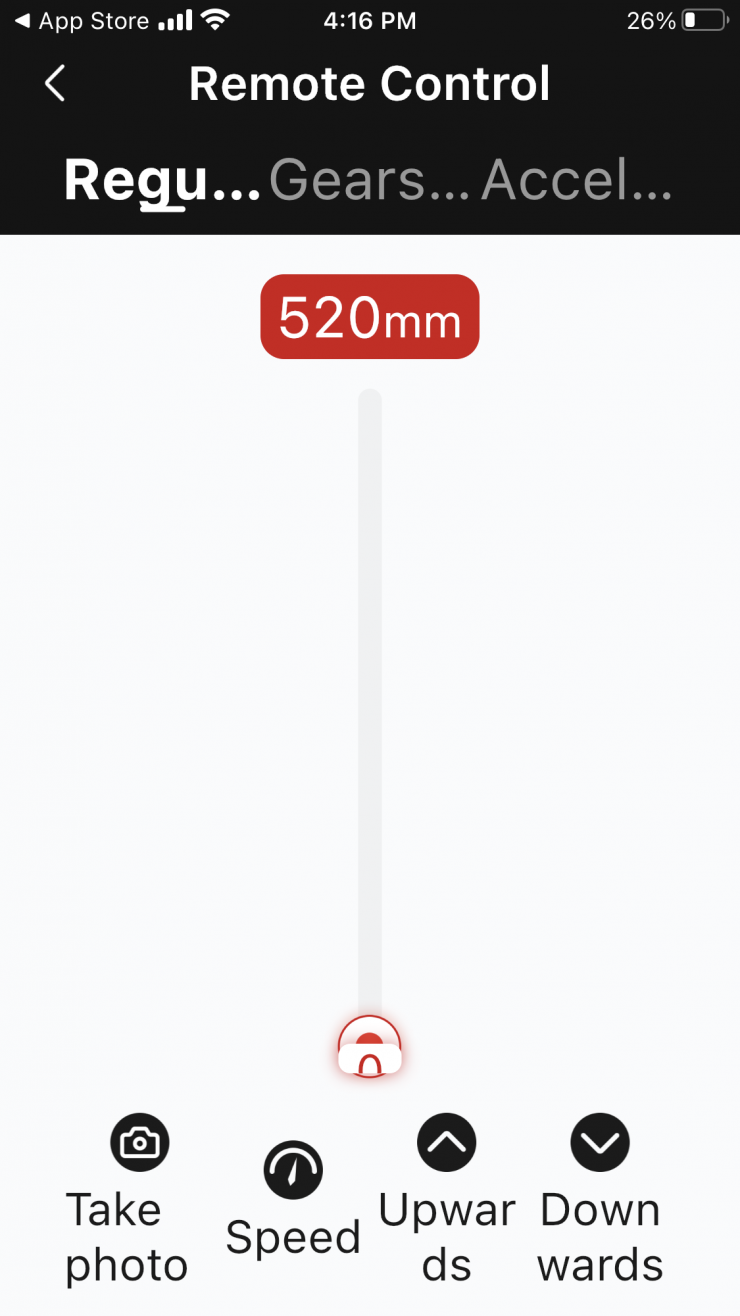Tap the red slider handle
The image size is (740, 1316).
pos(370,1047)
